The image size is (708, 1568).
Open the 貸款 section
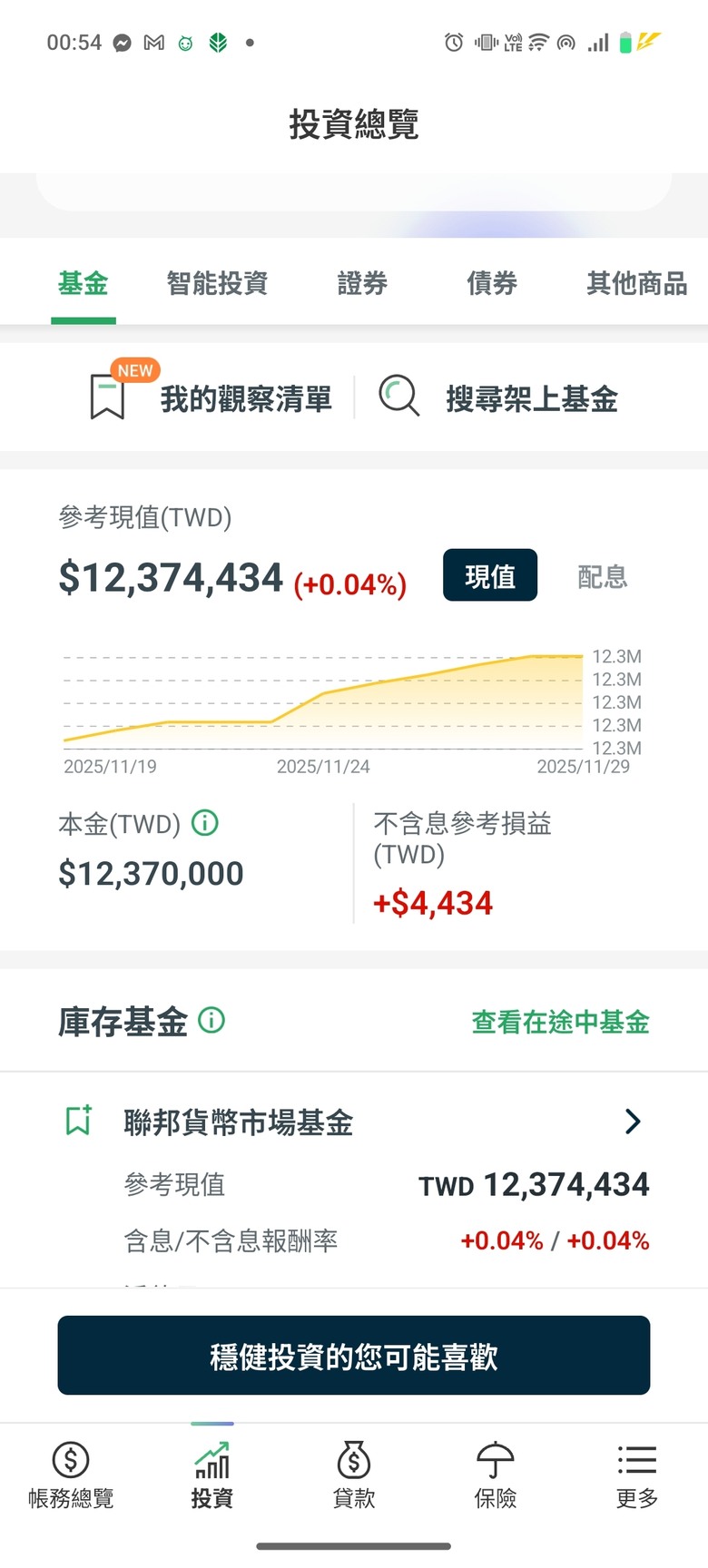coord(354,1475)
